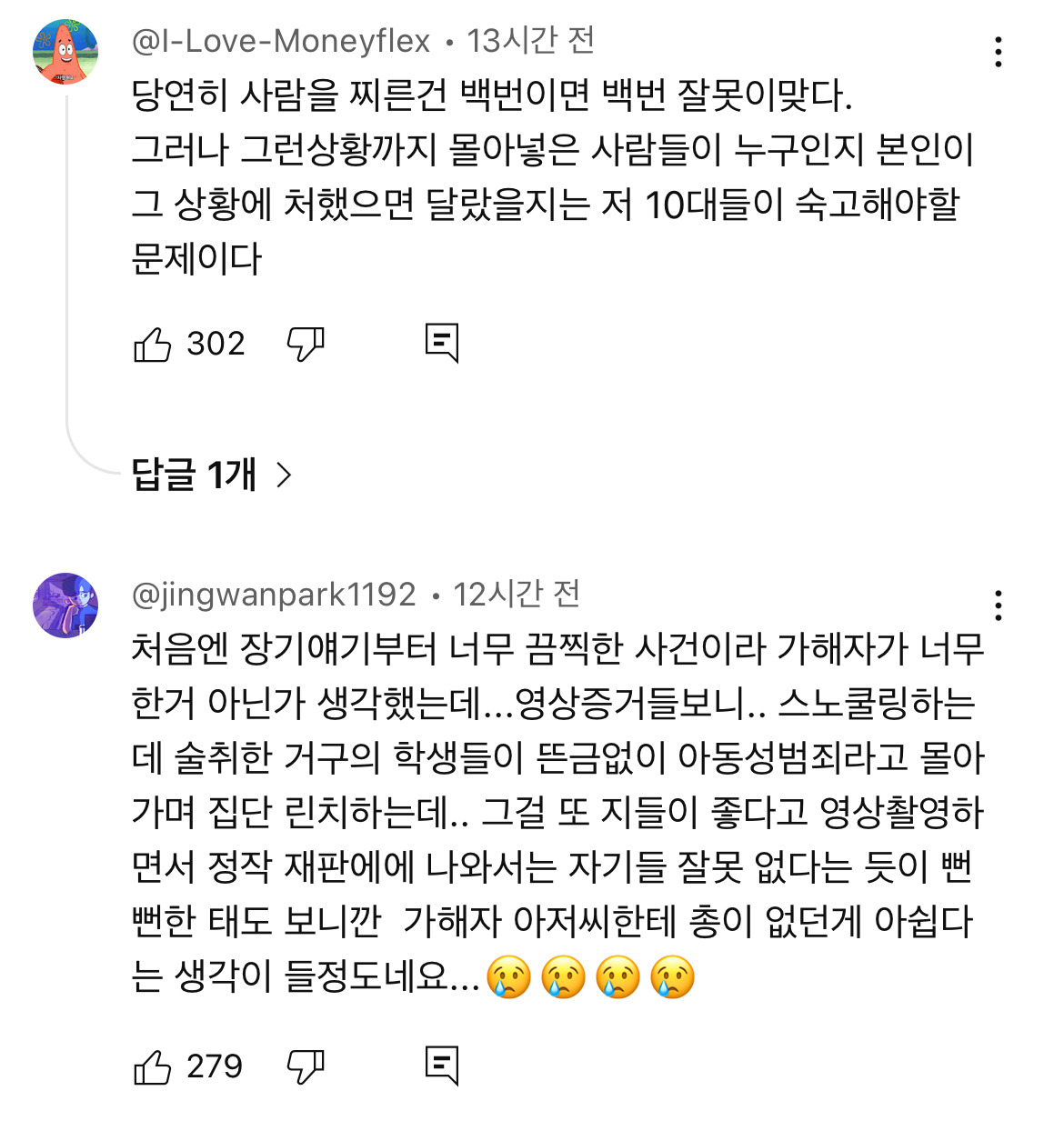Open reply box on @jingwanpark1192's comment

point(440,1064)
